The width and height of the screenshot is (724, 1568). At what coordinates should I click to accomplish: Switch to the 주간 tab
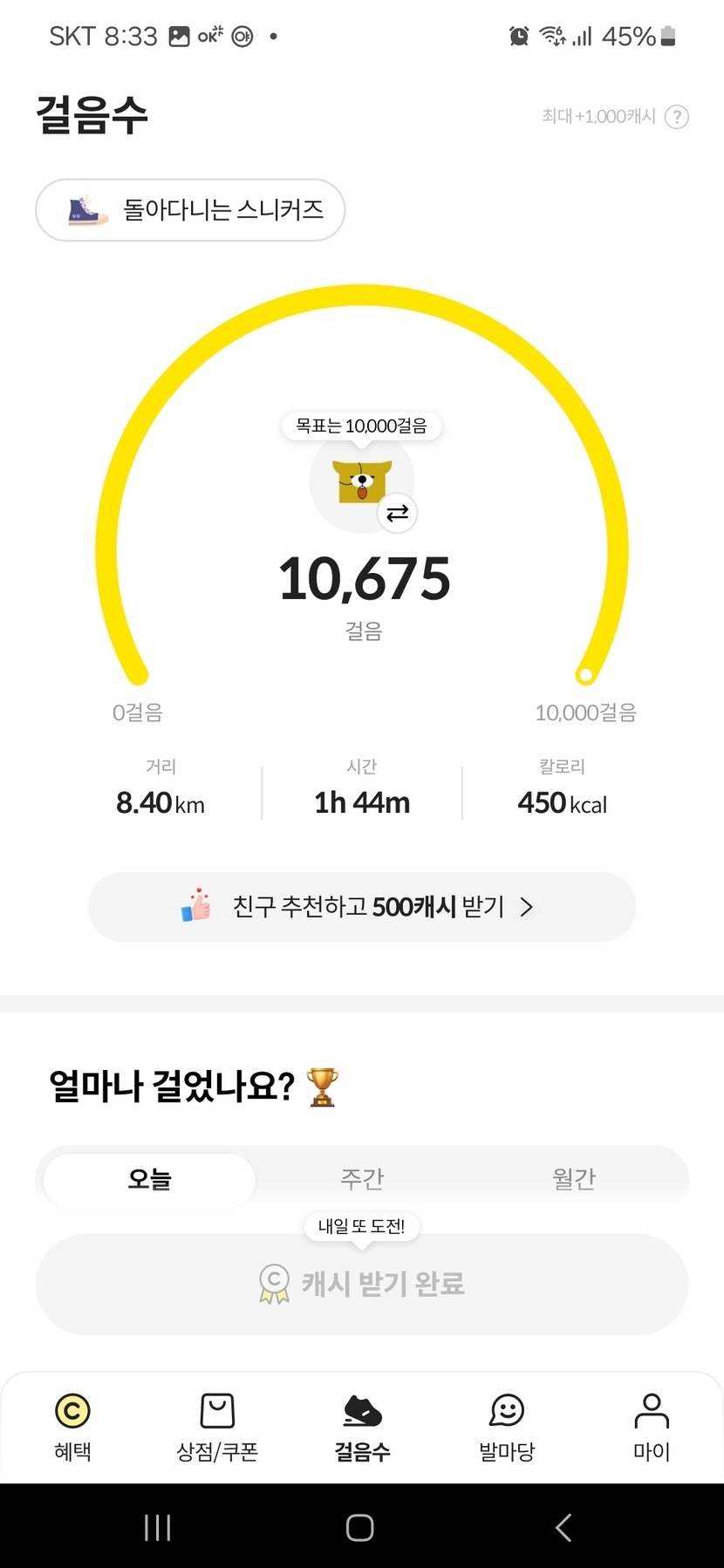click(362, 1179)
